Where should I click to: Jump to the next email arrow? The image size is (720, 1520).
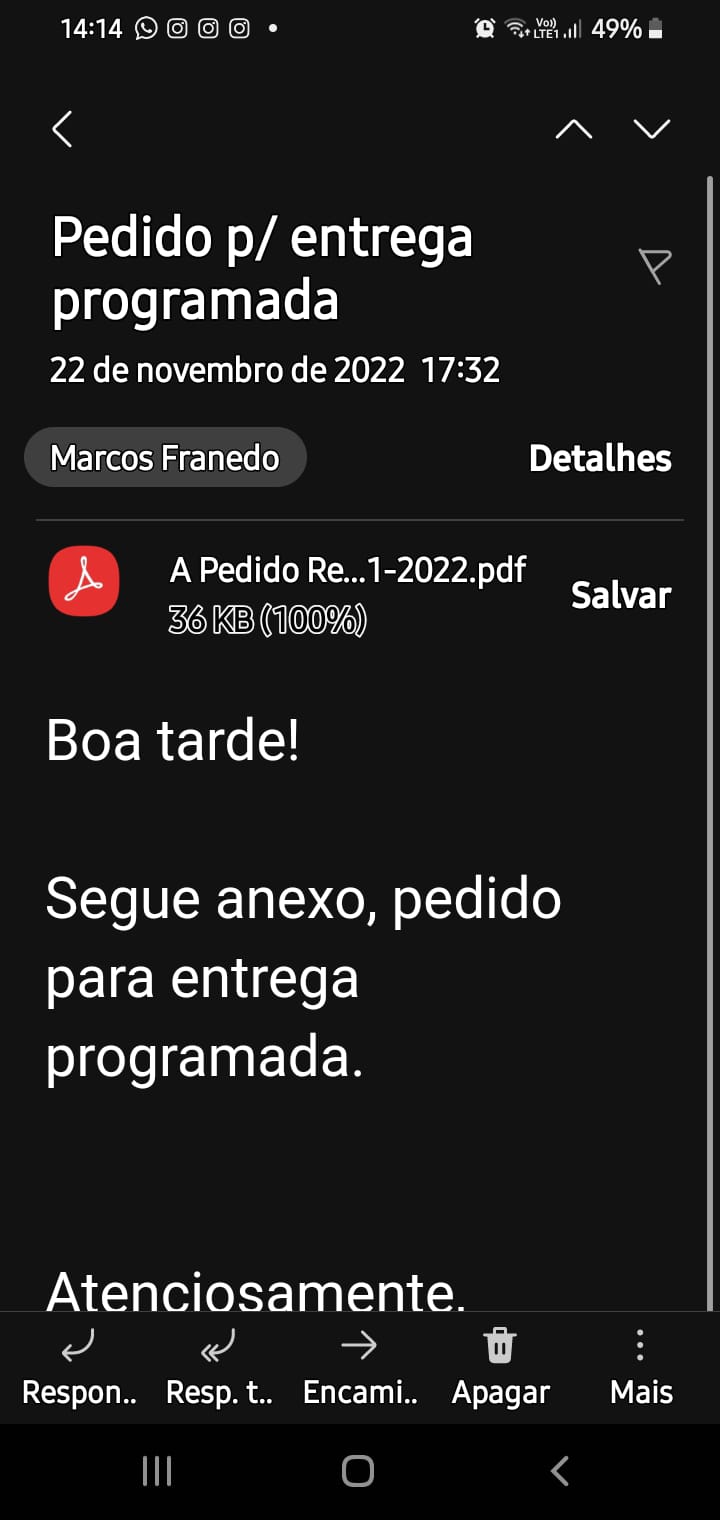(651, 129)
